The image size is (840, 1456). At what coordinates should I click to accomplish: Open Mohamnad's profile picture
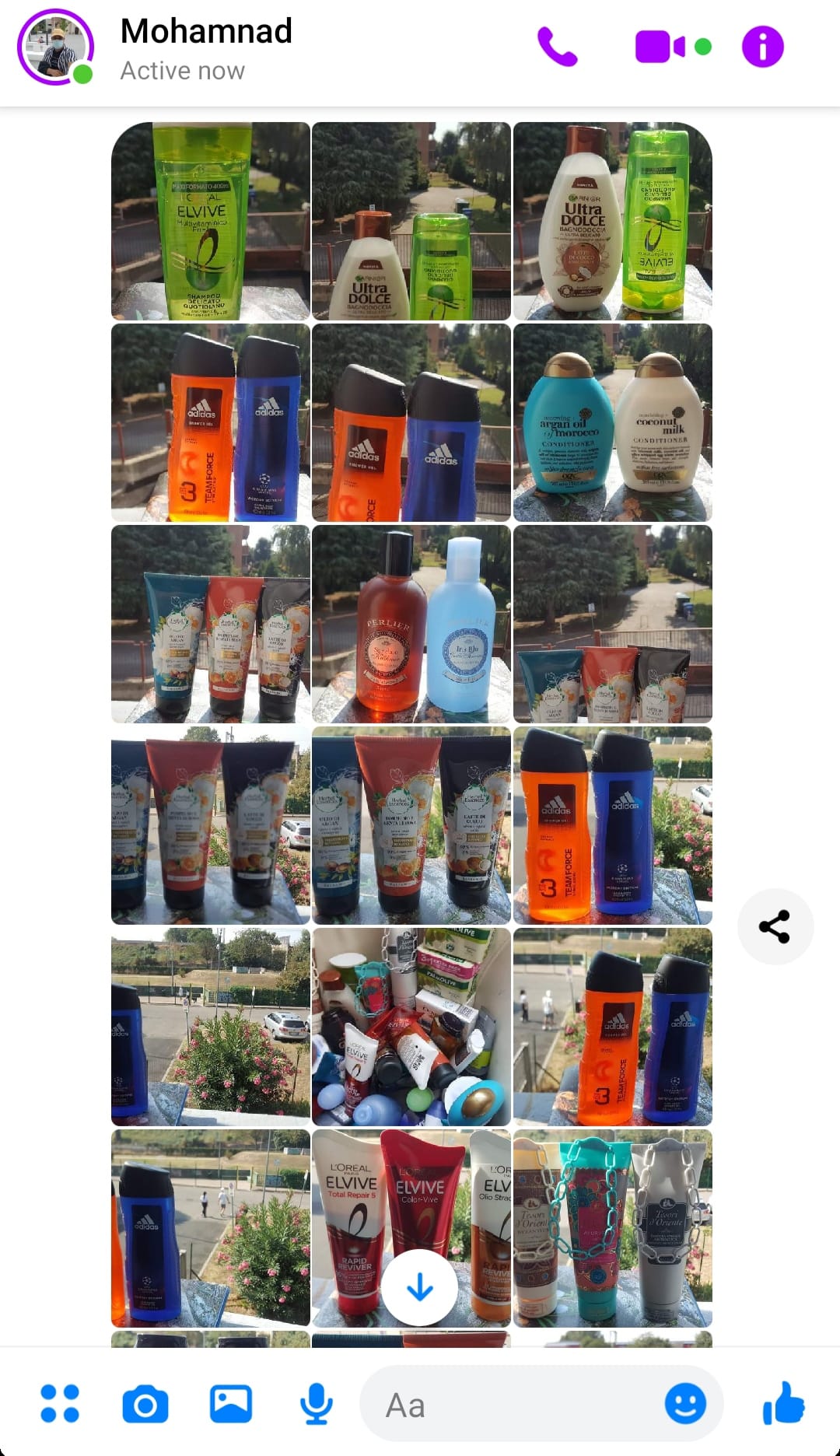55,47
